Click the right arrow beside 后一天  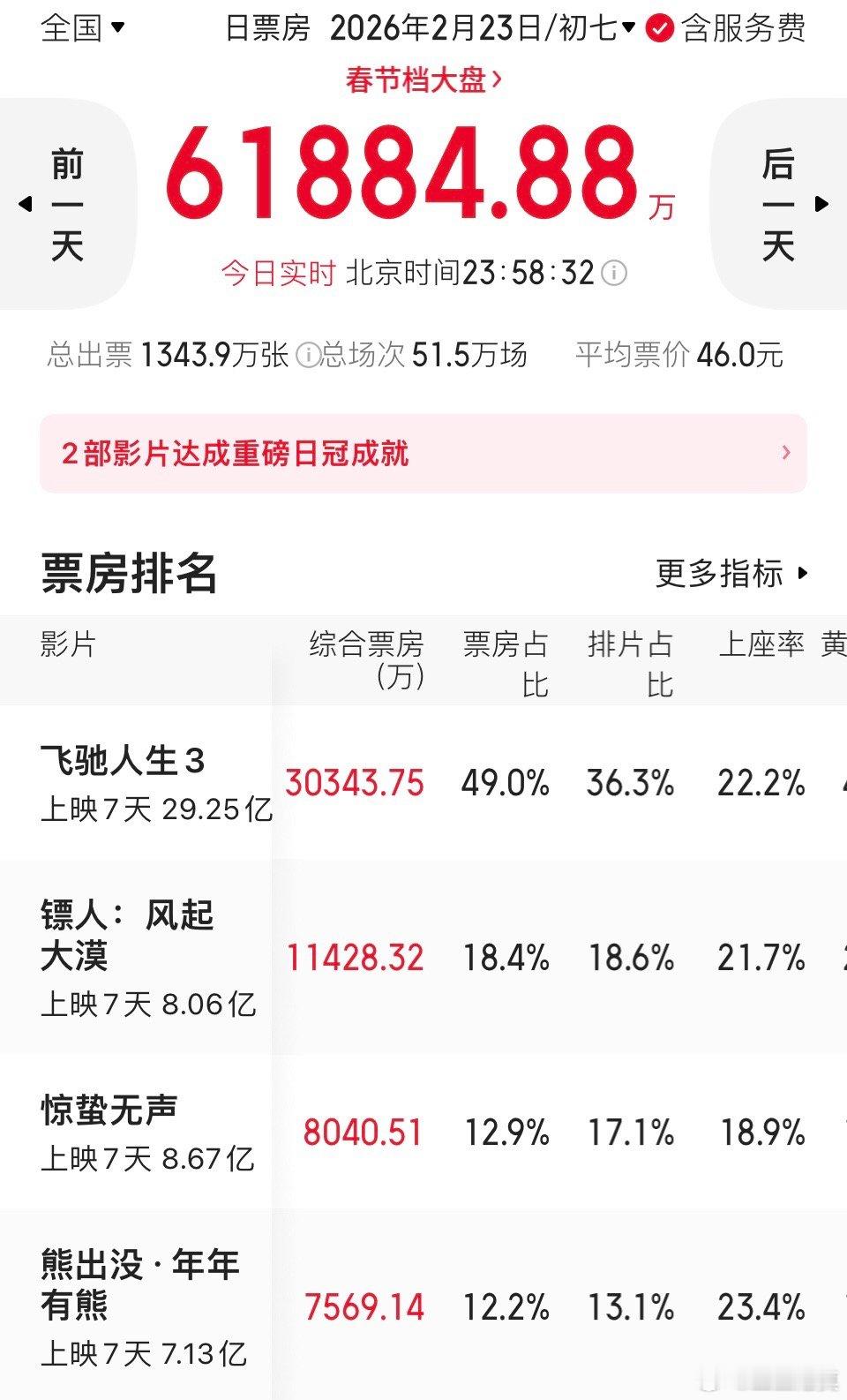(x=821, y=203)
